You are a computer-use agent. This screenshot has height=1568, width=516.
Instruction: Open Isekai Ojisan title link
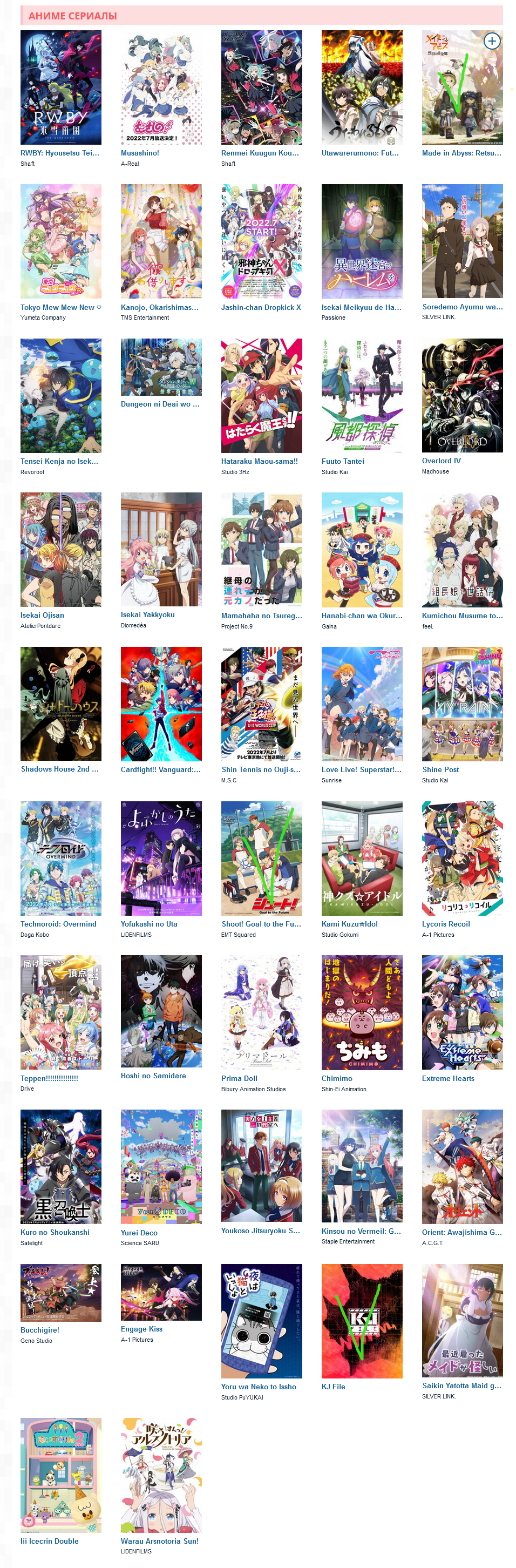tap(42, 615)
